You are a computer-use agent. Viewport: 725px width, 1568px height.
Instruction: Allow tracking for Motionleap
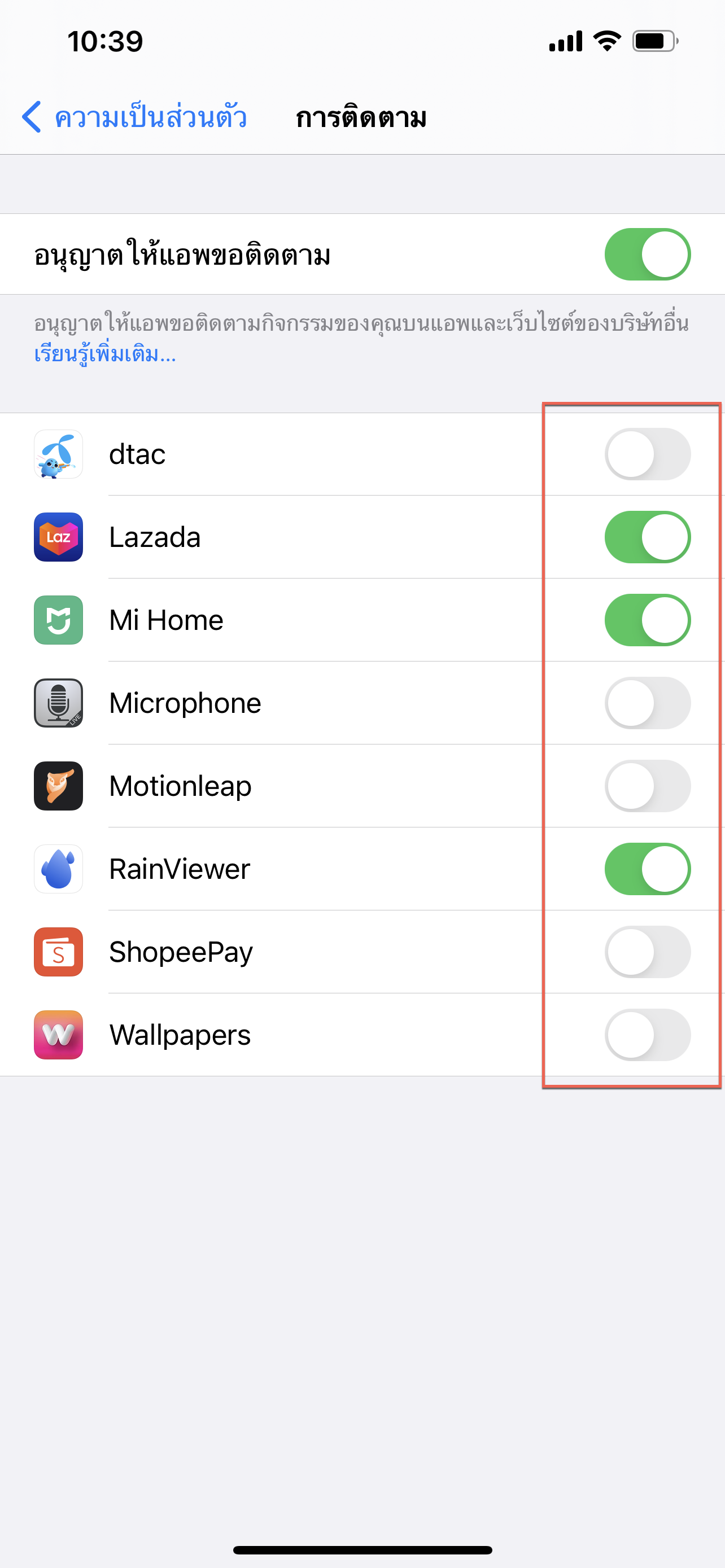click(647, 786)
